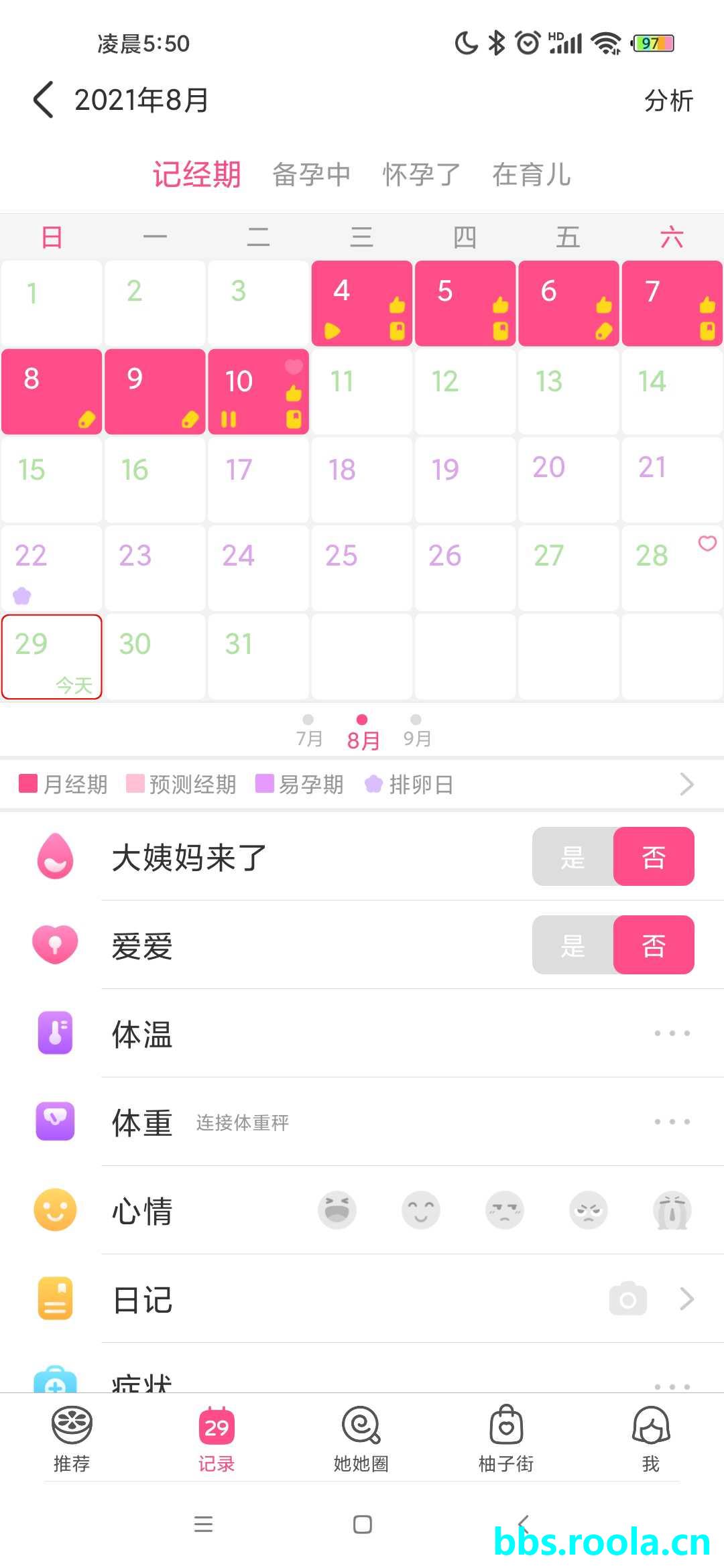Screen dimensions: 724x1568
Task: Open 分析 analysis page
Action: click(668, 101)
